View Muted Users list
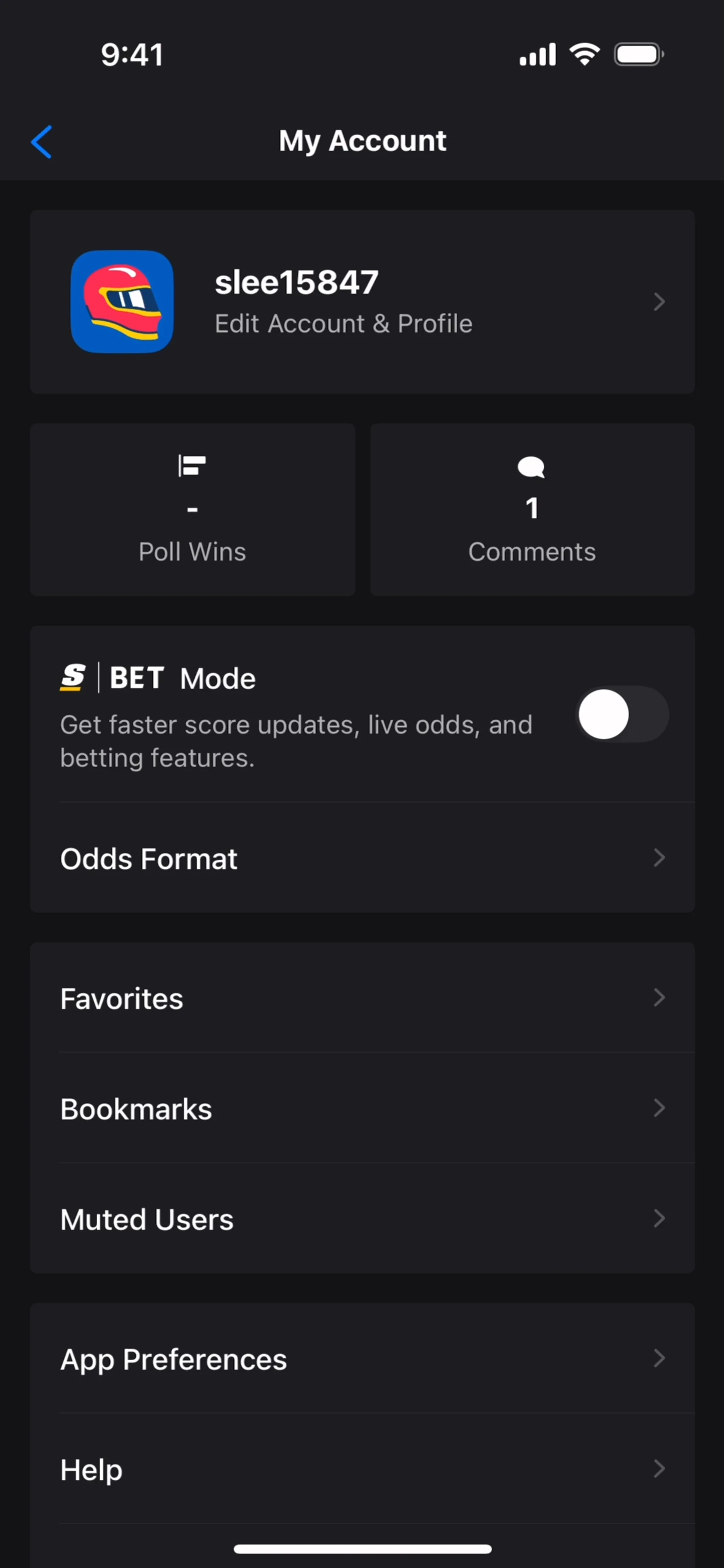 (362, 1219)
